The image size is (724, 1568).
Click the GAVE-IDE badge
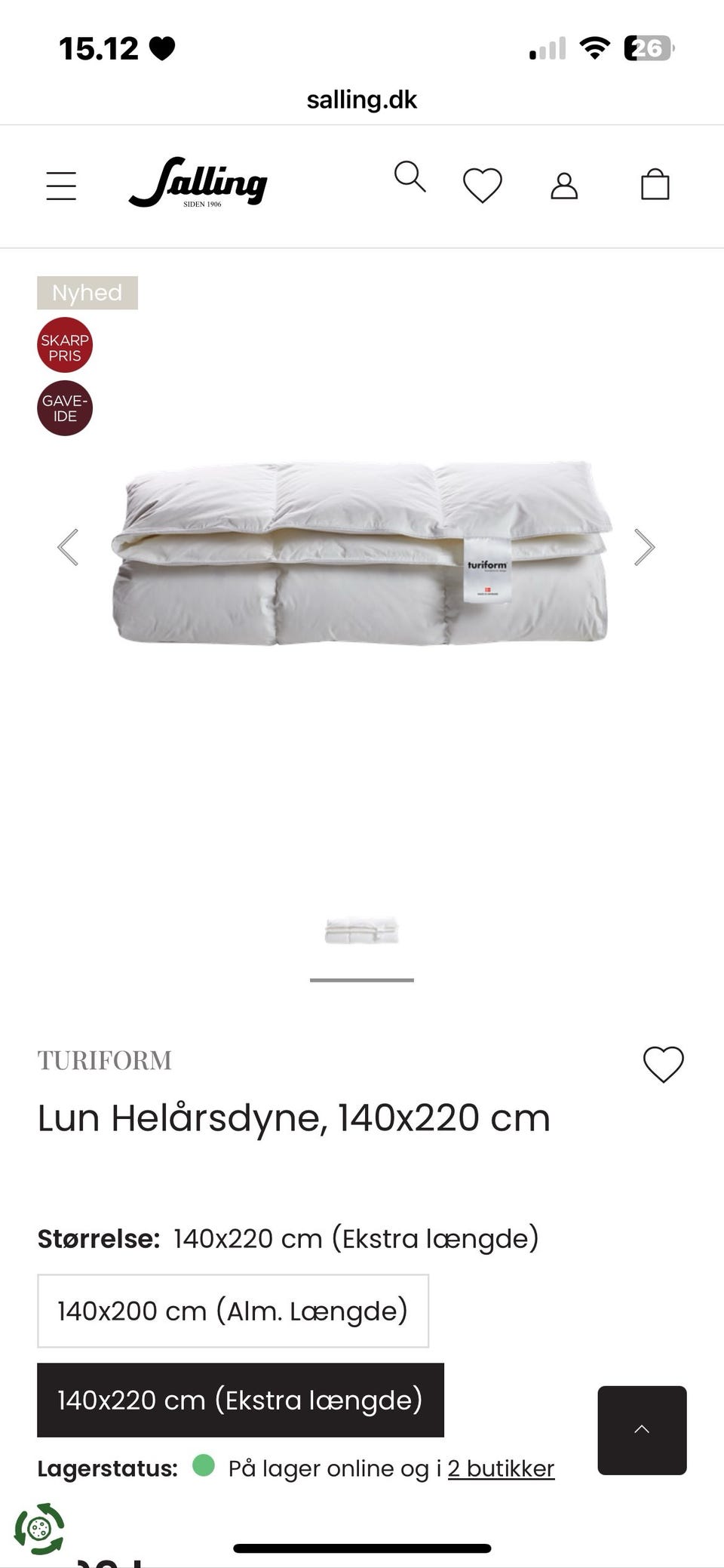[x=65, y=407]
